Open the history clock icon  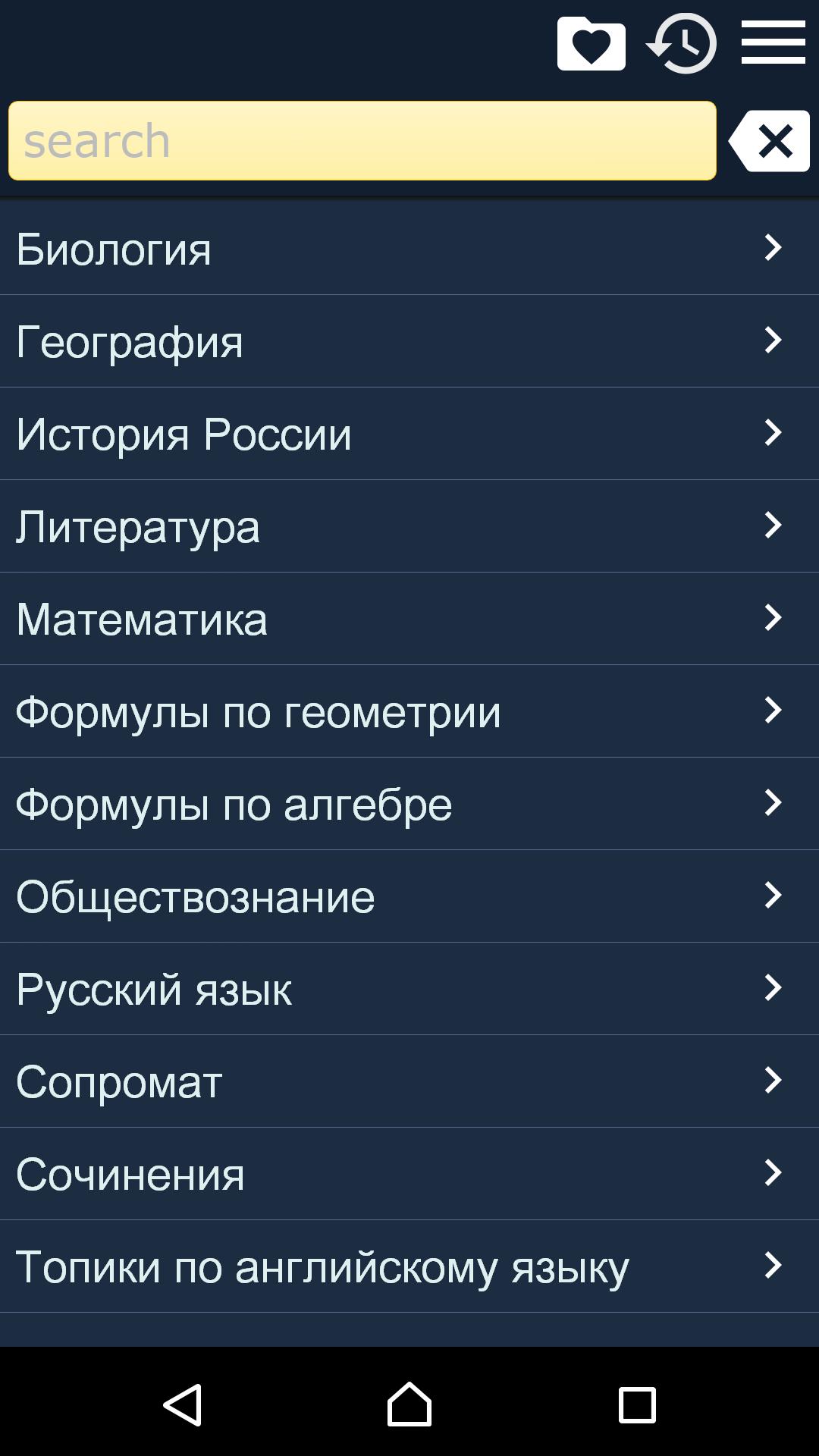tap(682, 44)
